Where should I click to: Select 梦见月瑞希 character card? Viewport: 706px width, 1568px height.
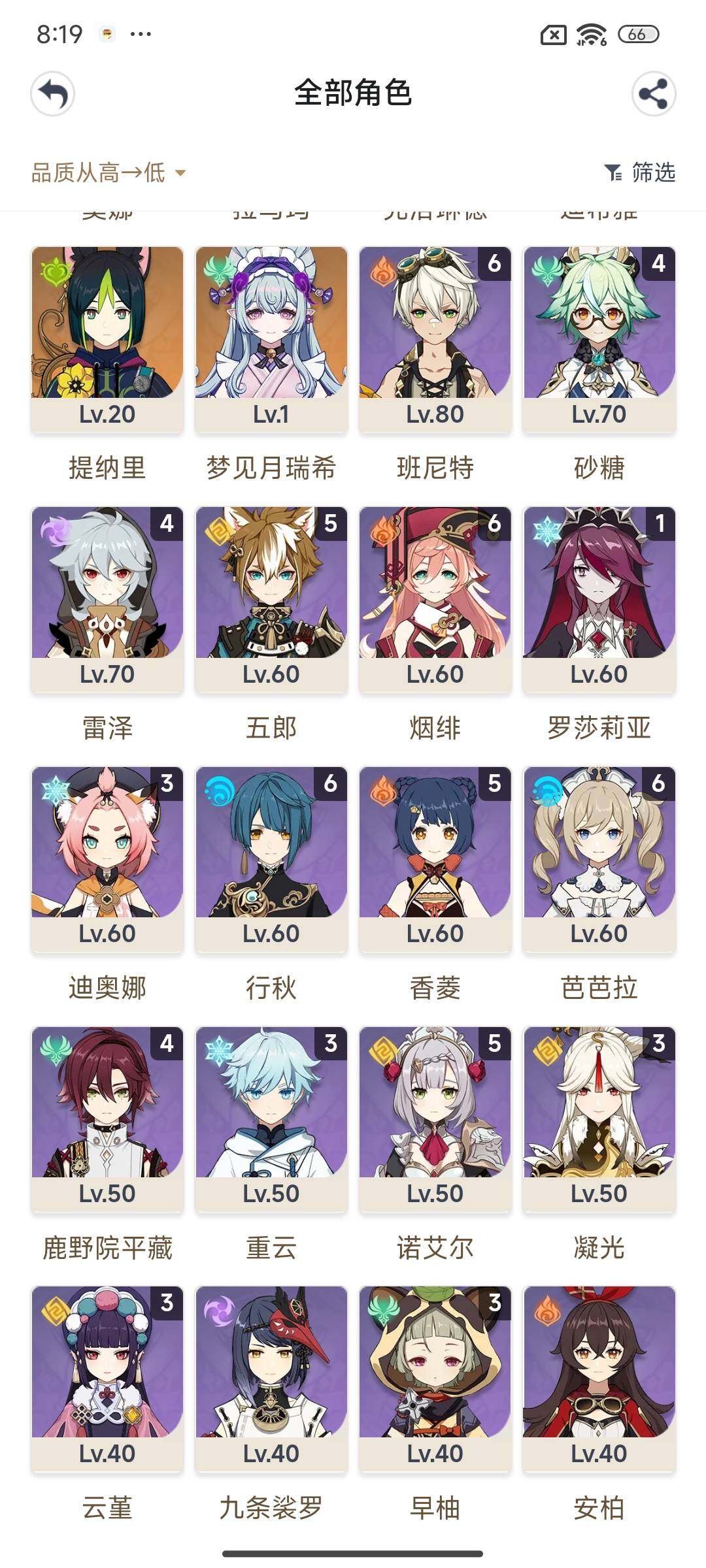271,338
